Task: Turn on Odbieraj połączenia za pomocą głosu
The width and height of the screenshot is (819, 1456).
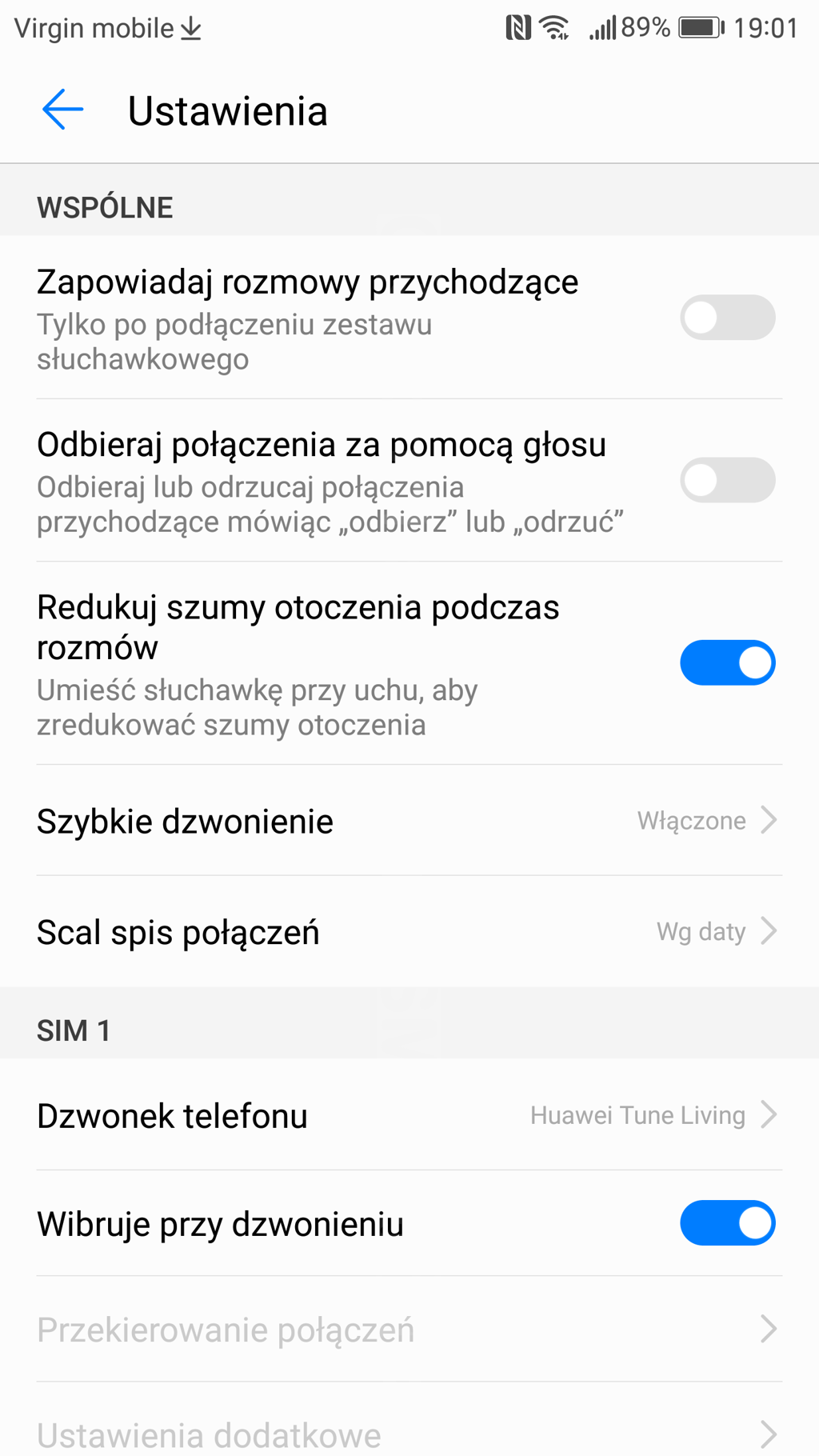Action: point(727,480)
